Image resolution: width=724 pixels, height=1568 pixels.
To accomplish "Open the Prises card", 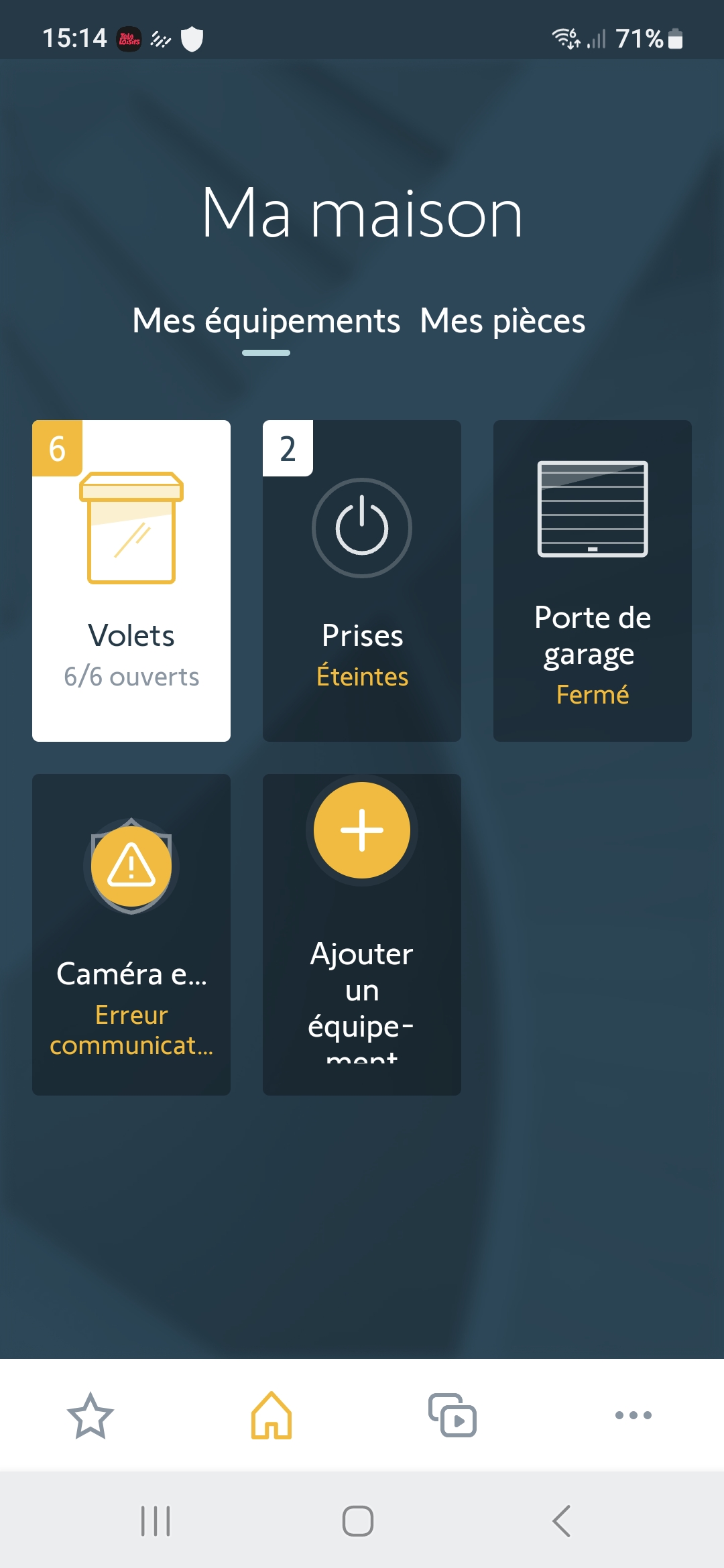I will (x=362, y=580).
